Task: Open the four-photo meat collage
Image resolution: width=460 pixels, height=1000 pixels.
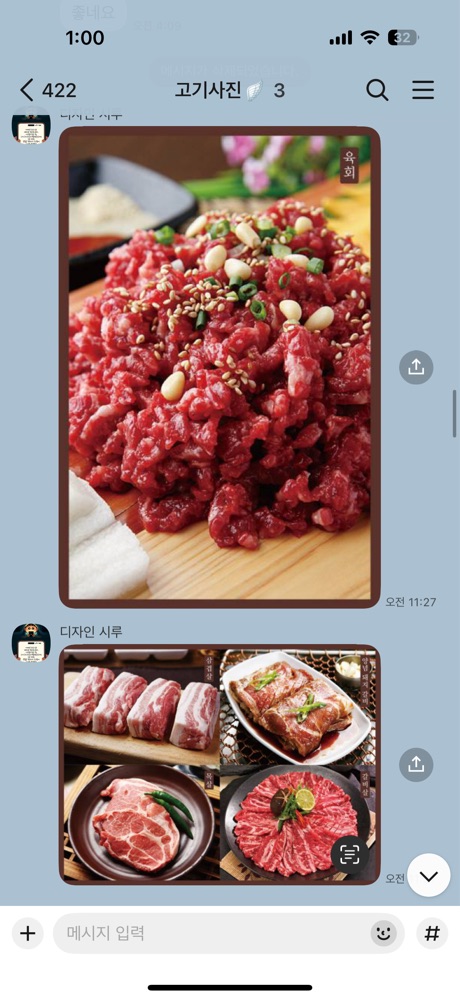Action: click(219, 765)
